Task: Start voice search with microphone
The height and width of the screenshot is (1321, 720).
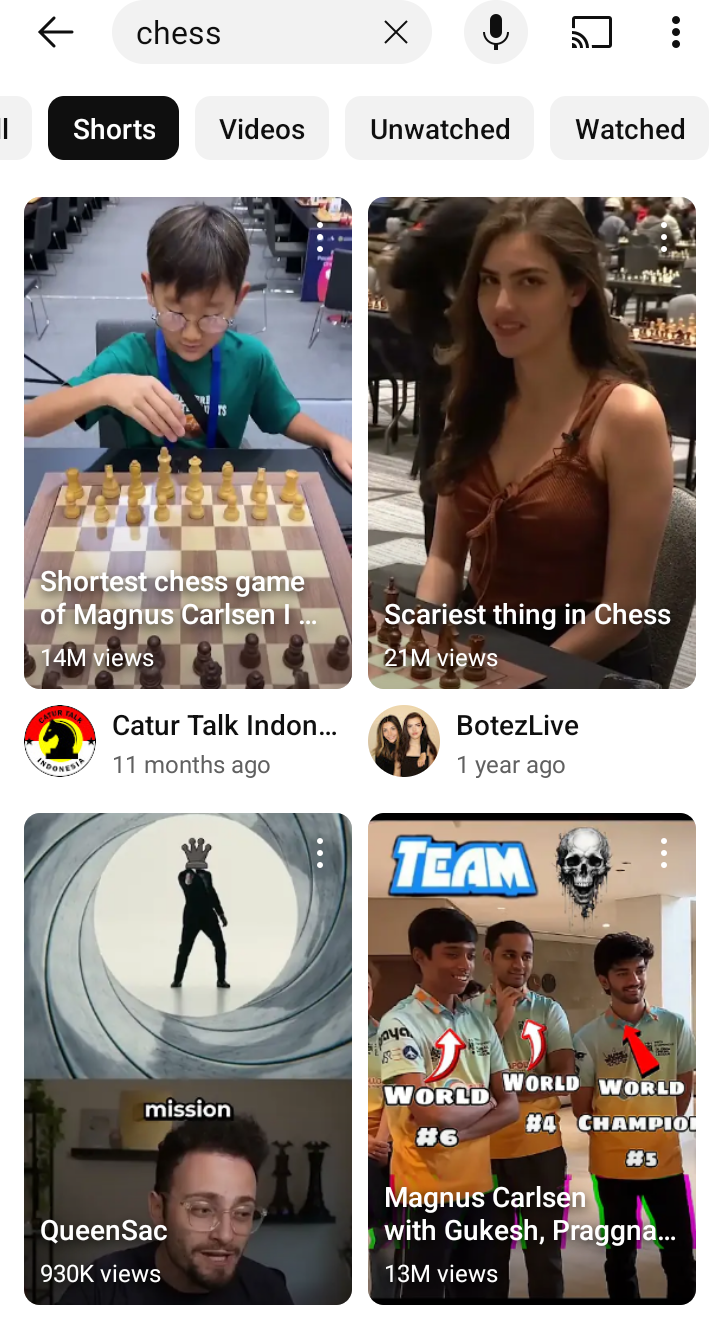Action: point(496,33)
